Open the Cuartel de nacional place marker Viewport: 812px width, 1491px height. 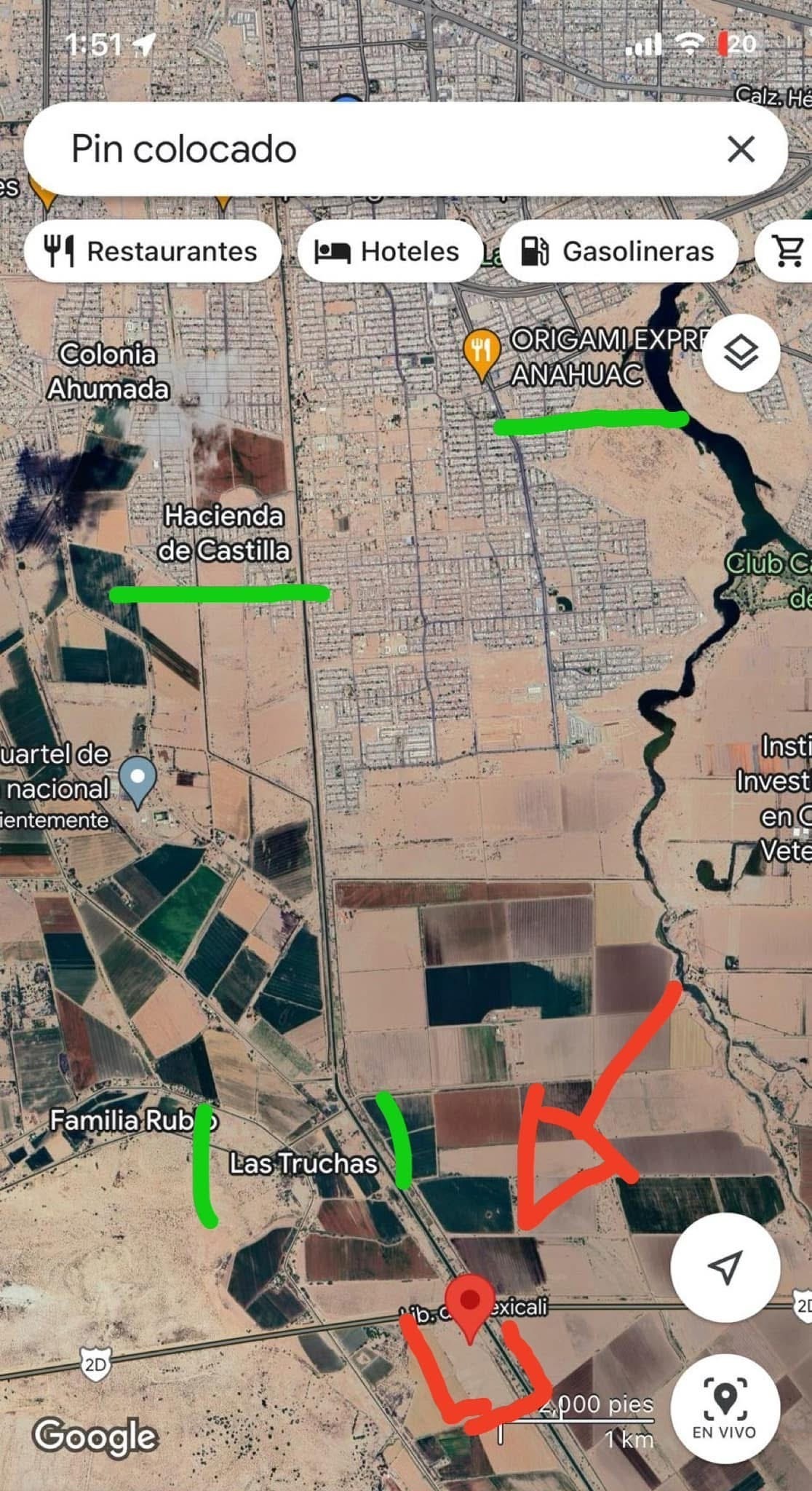point(138,781)
